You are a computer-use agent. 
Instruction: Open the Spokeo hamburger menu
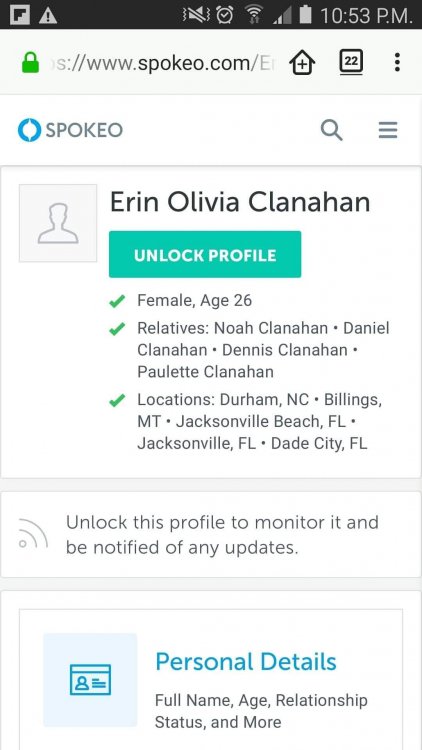[x=388, y=130]
